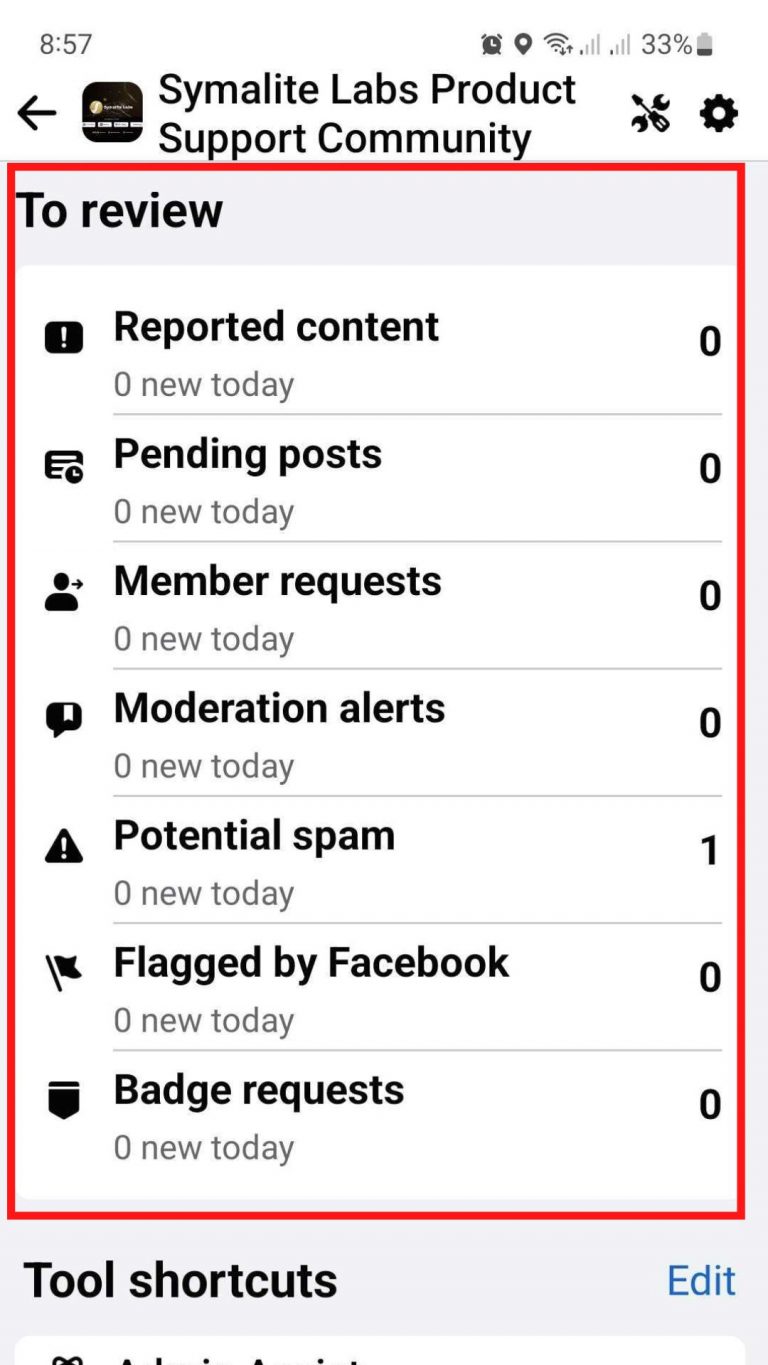The image size is (768, 1365).
Task: Tap the Symalite Labs group profile picture
Action: [x=113, y=113]
